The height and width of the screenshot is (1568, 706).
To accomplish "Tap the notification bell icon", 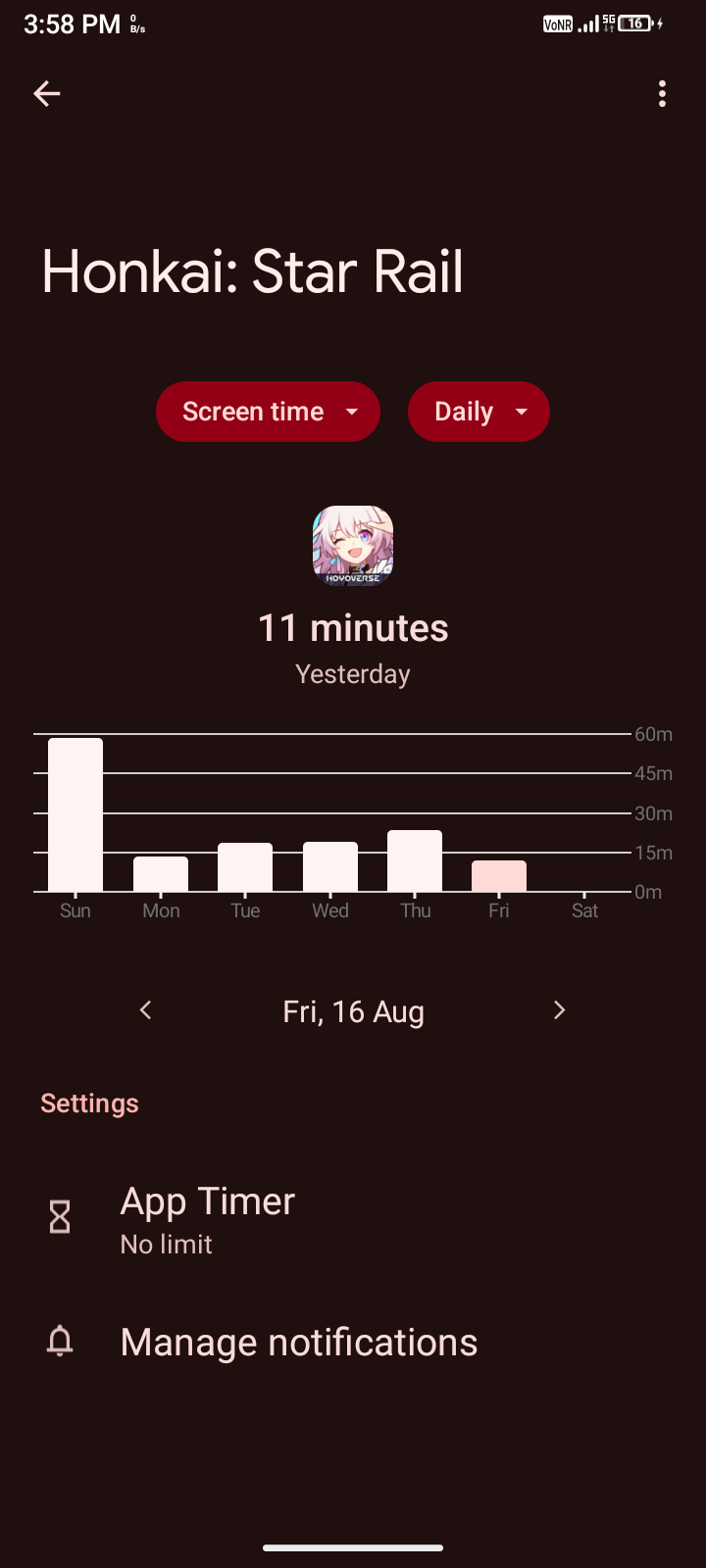I will (x=59, y=1343).
